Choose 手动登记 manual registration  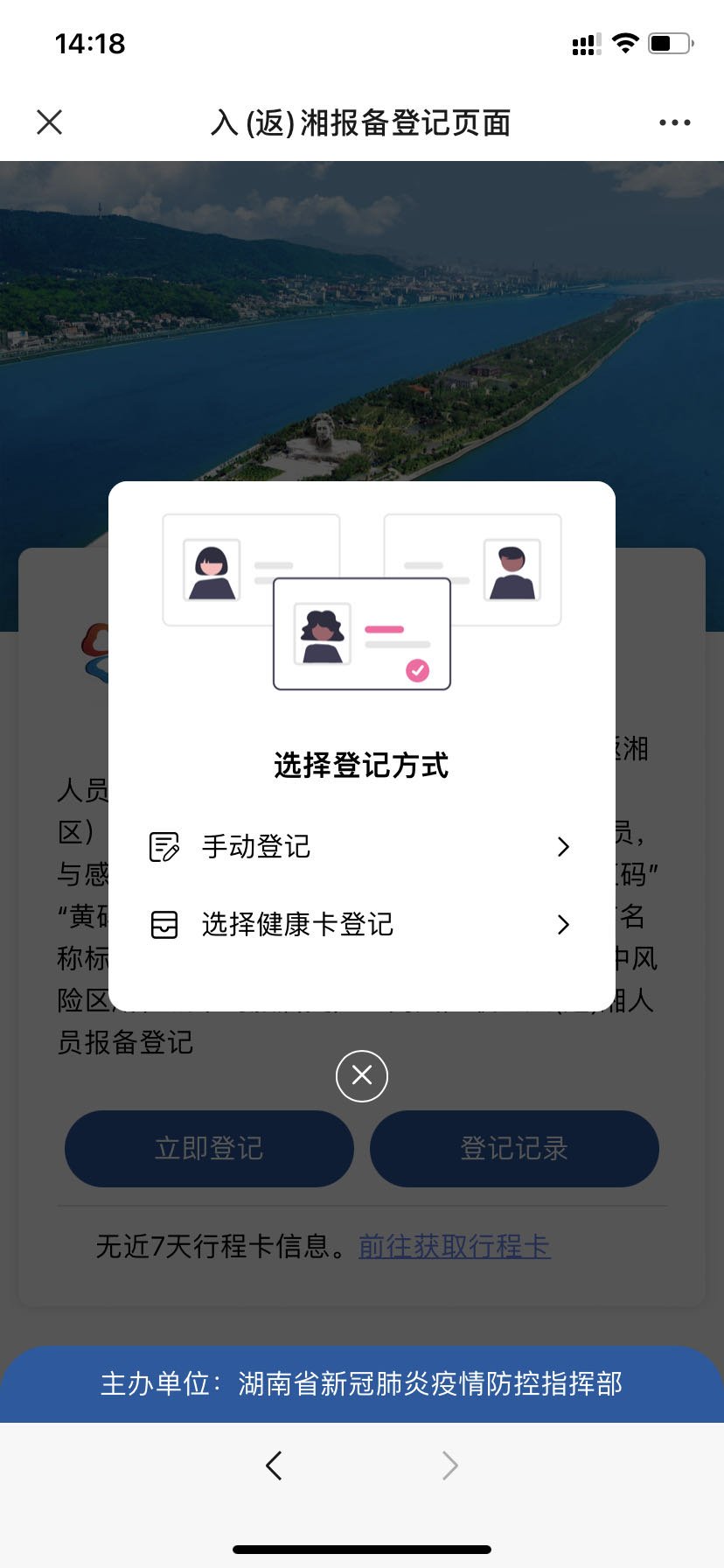pos(361,846)
